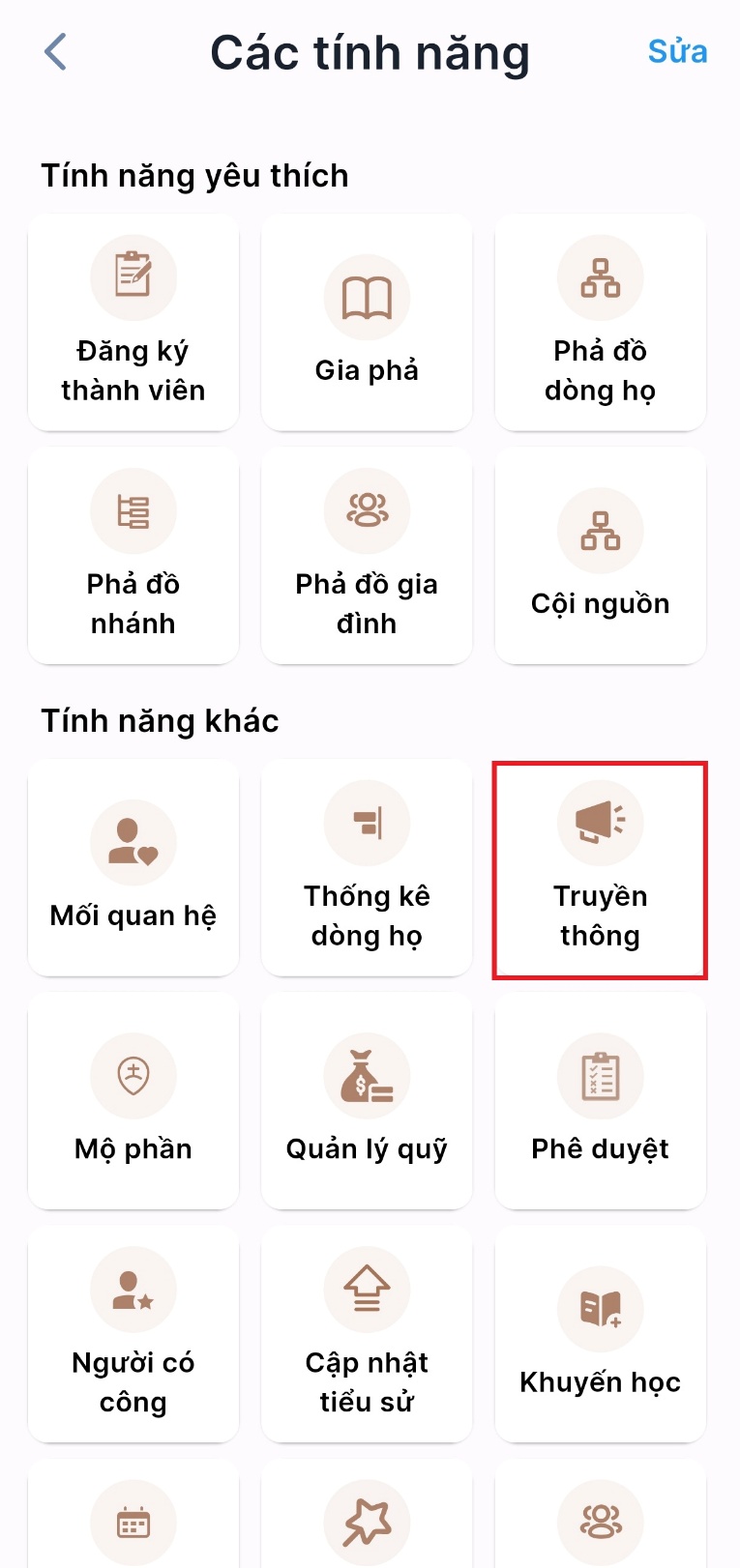Image resolution: width=740 pixels, height=1568 pixels.
Task: Open Đăng ký thành viên feature
Action: tap(133, 323)
